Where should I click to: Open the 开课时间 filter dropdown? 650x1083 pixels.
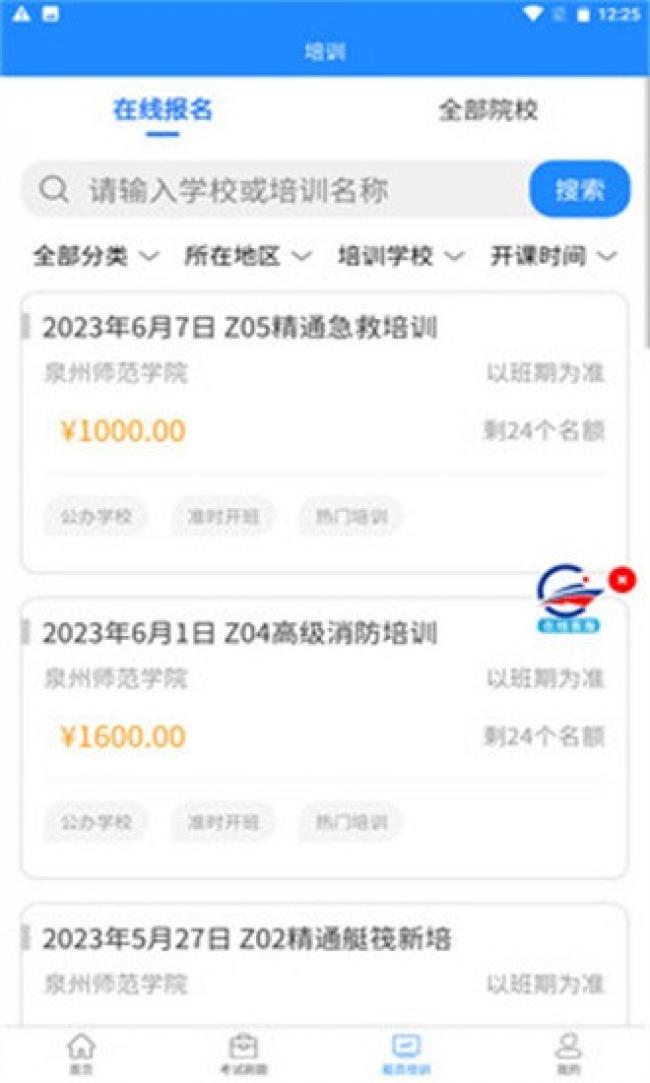pyautogui.click(x=553, y=256)
